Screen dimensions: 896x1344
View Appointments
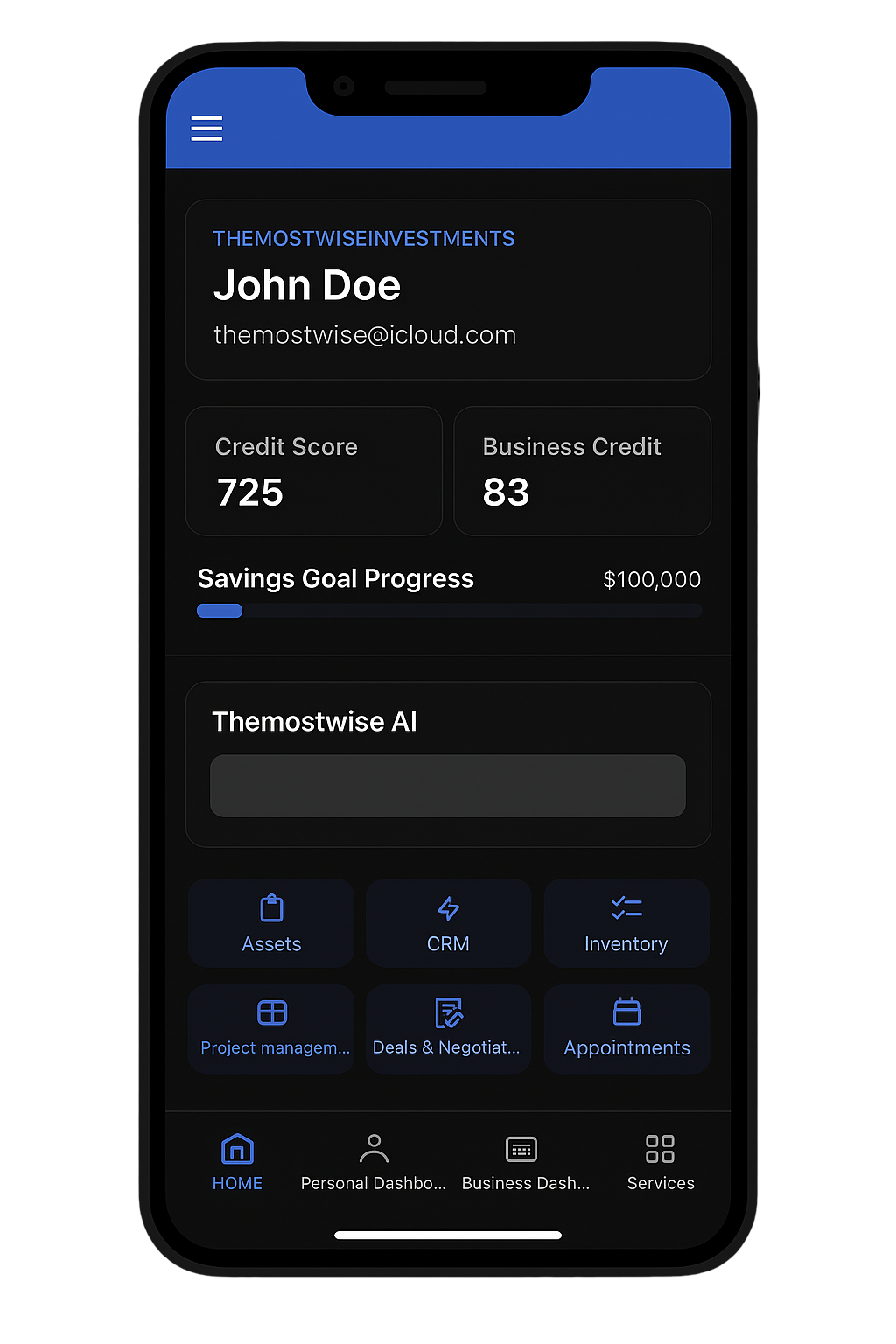coord(626,1028)
